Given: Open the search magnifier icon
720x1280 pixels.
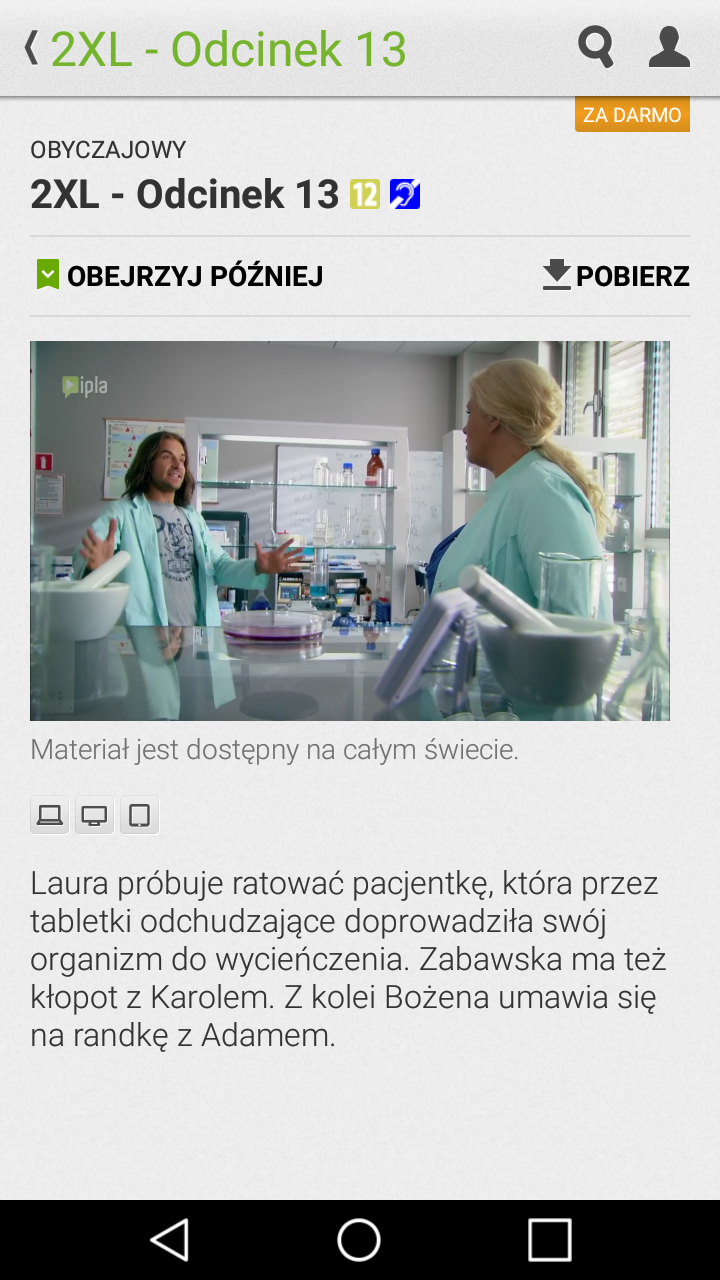Looking at the screenshot, I should (x=596, y=47).
